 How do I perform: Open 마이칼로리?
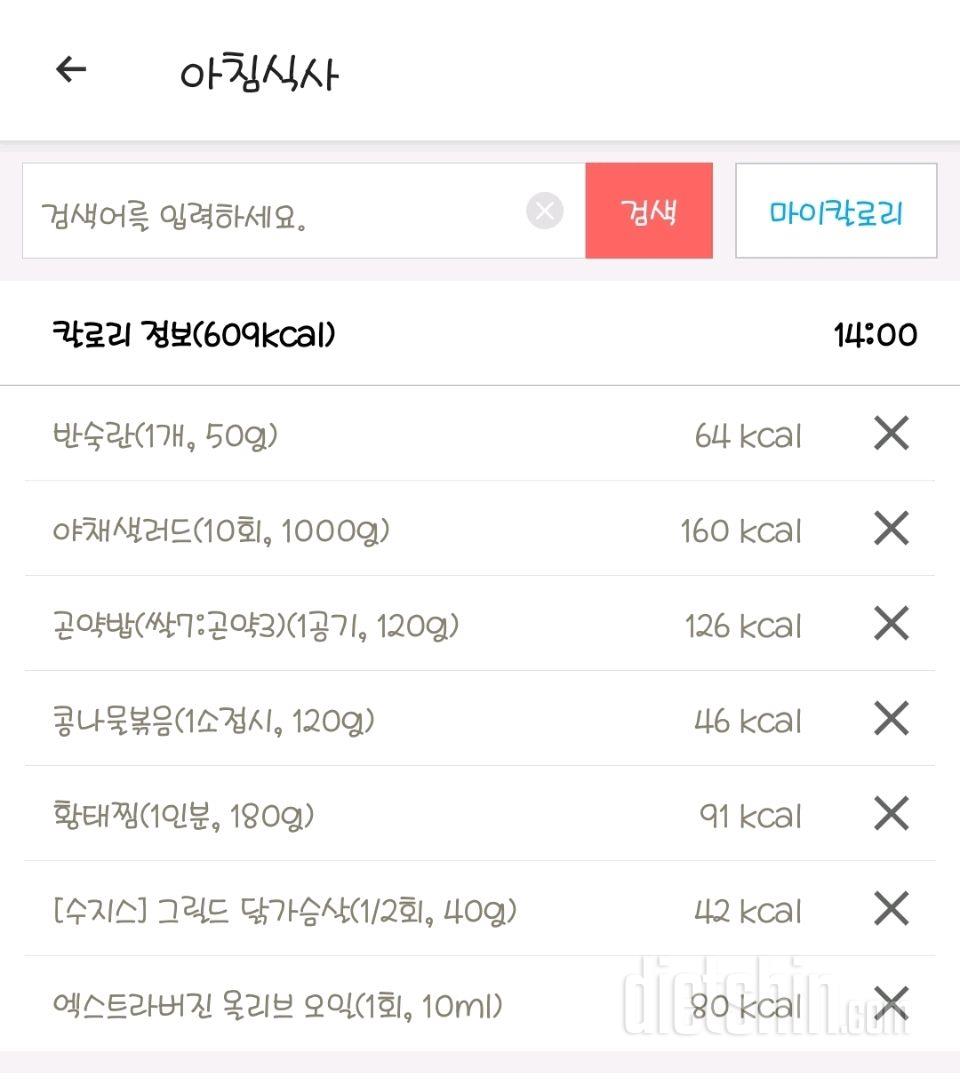pos(836,212)
